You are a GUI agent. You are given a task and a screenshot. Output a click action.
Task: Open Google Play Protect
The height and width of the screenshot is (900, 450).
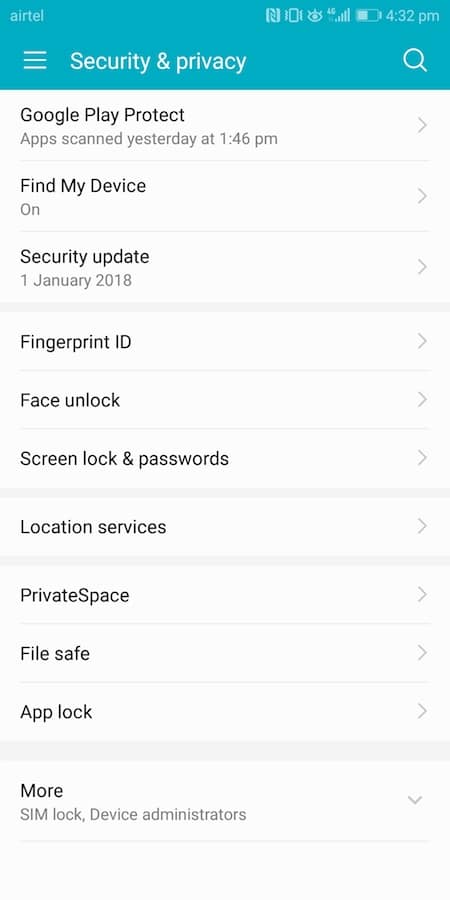pyautogui.click(x=225, y=126)
